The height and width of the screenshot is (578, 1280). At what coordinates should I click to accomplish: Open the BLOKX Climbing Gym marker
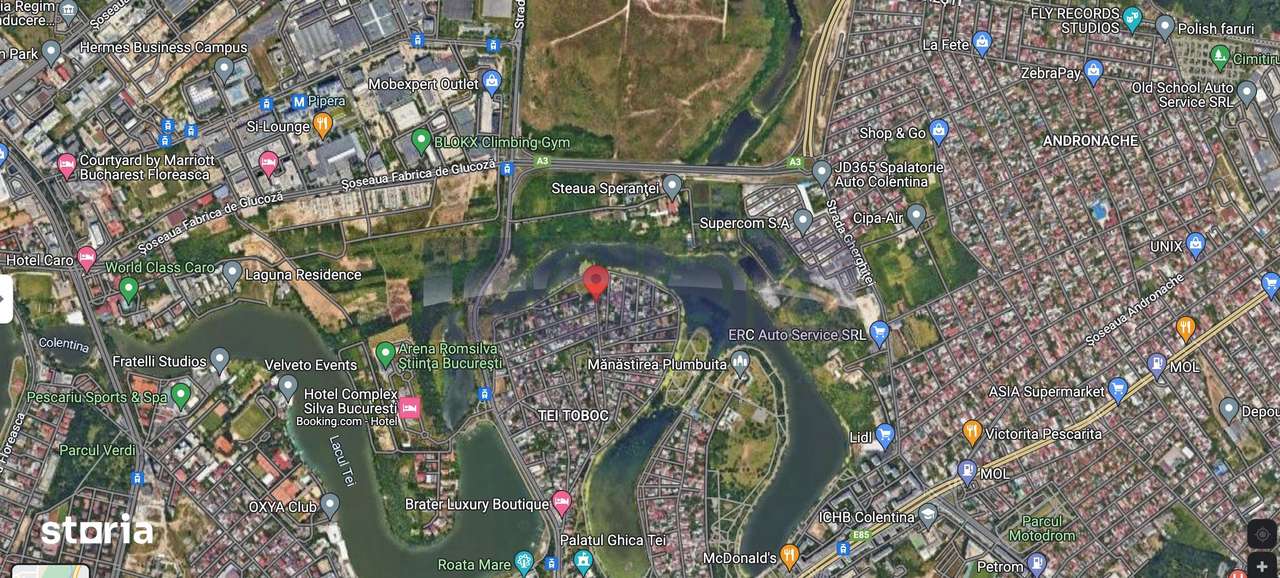pos(421,141)
